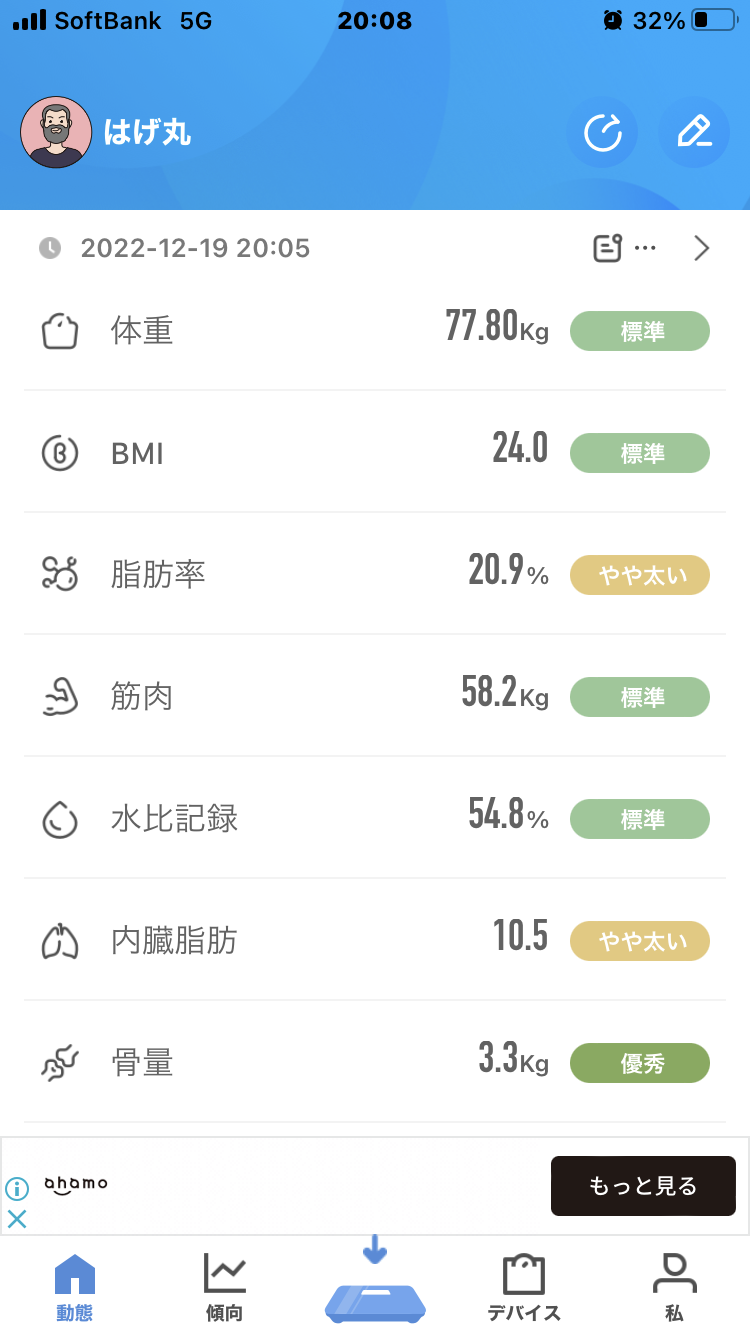Tap もっと見る on the ahamo ad
This screenshot has width=750, height=1334.
point(643,1187)
